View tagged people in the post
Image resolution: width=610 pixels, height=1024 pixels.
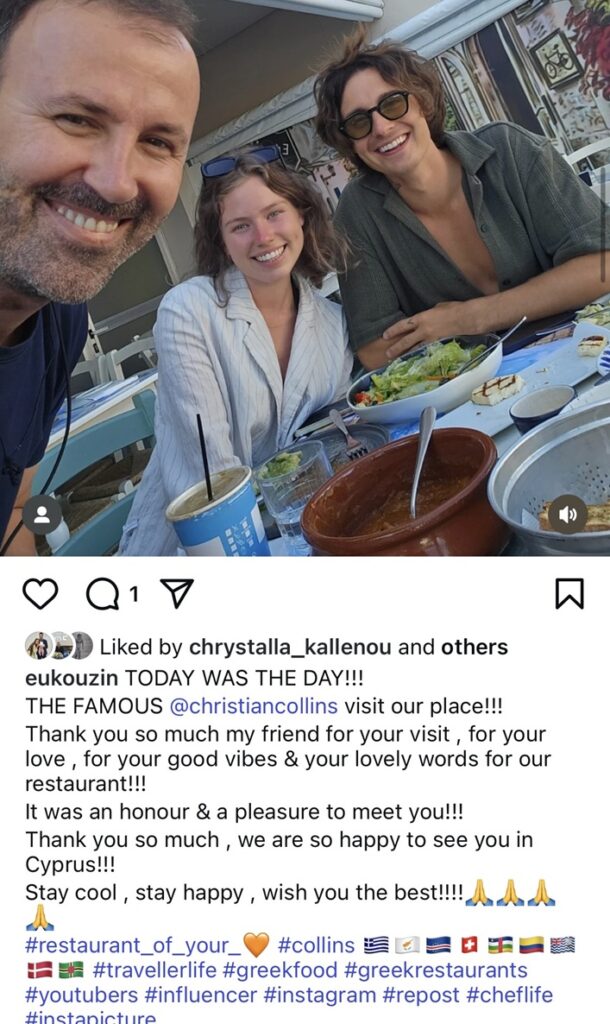(x=42, y=515)
